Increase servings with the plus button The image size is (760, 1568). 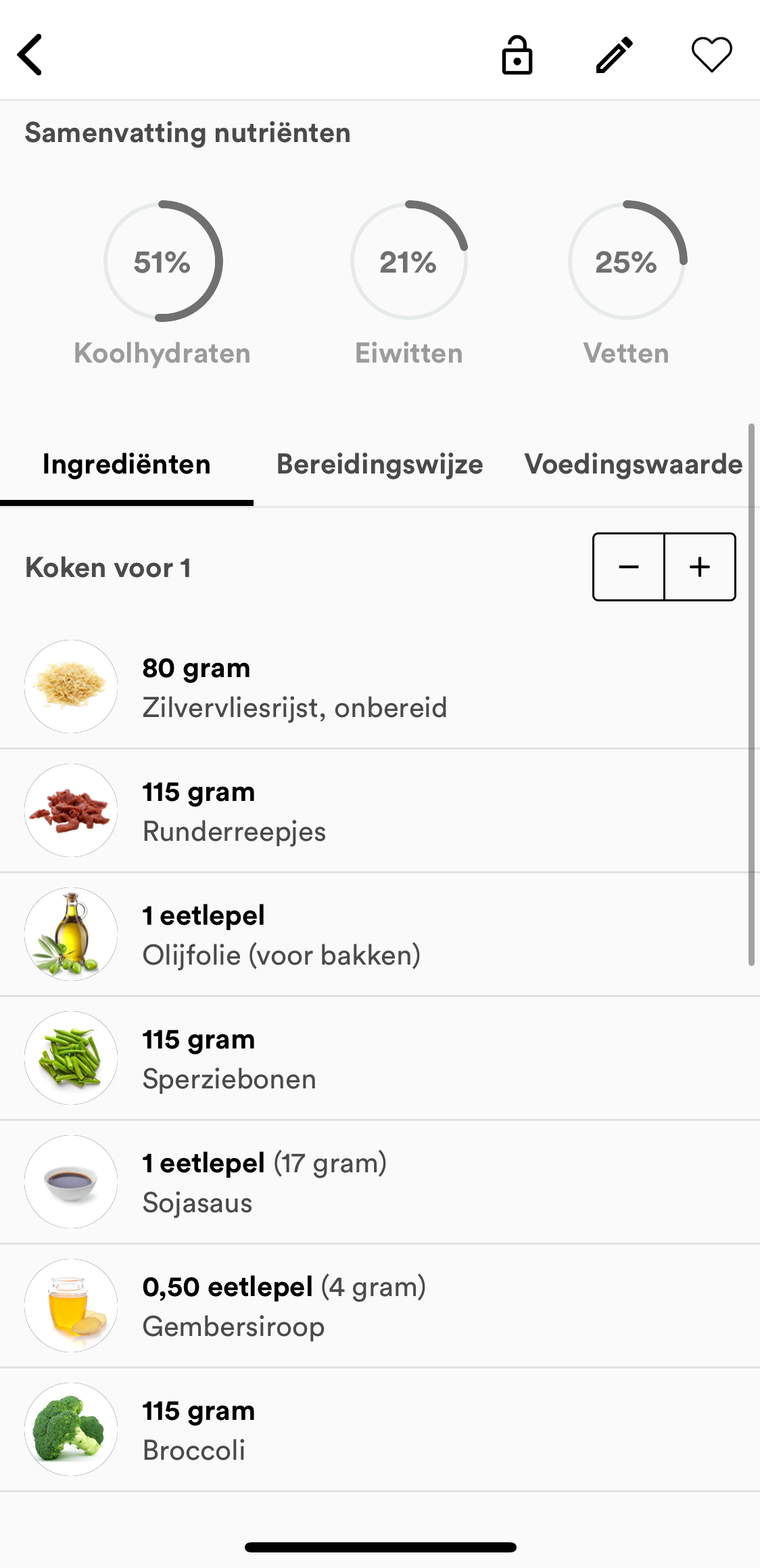[x=700, y=567]
